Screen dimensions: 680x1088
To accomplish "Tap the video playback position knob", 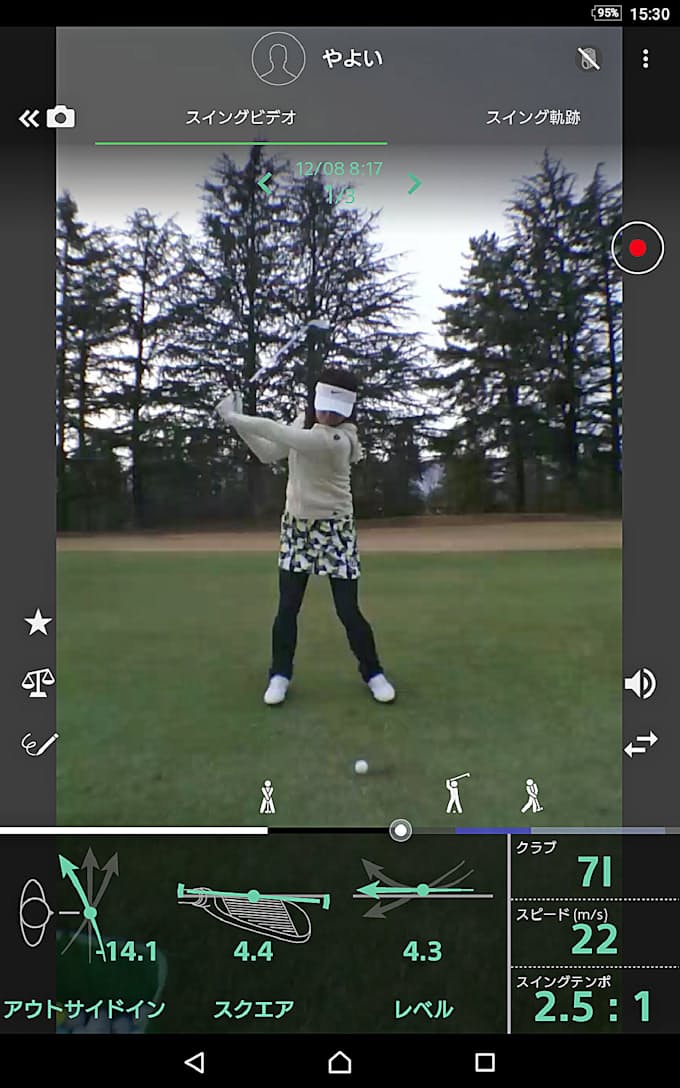I will 401,830.
